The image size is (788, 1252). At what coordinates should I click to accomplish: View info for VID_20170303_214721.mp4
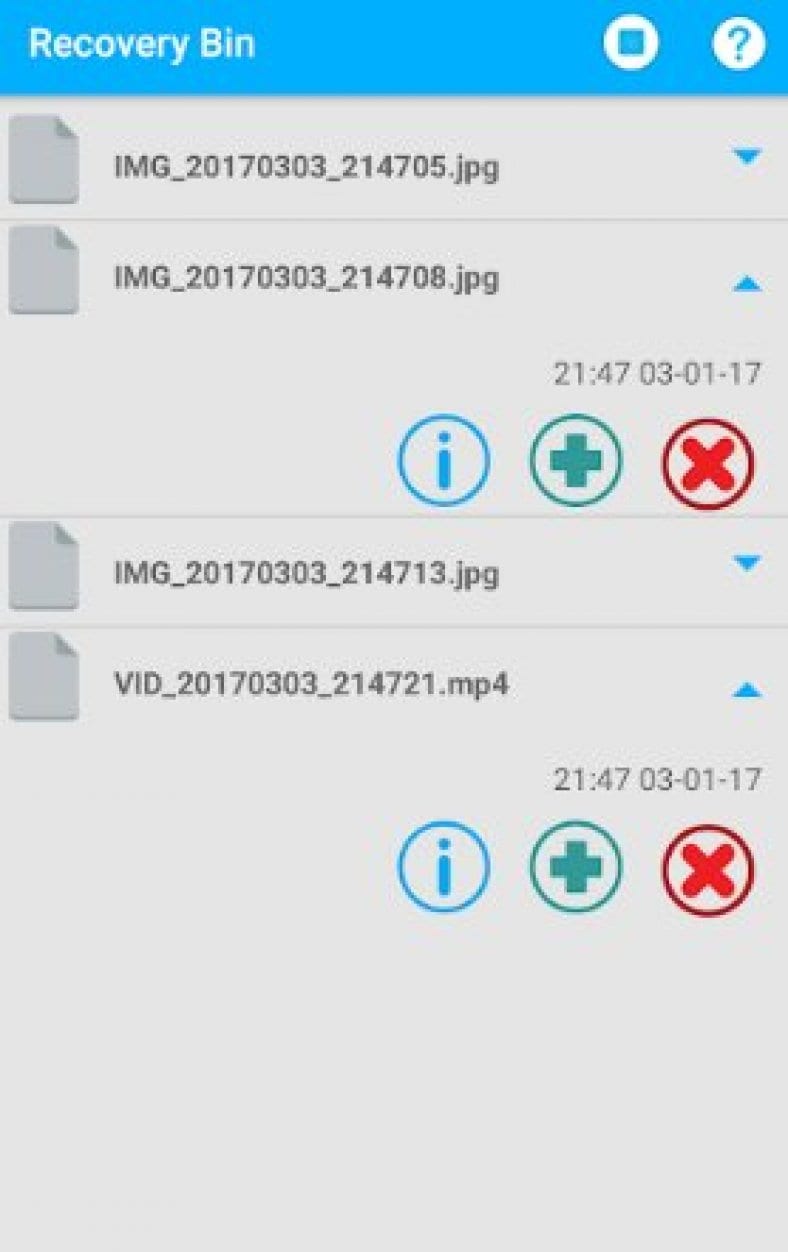click(x=444, y=868)
